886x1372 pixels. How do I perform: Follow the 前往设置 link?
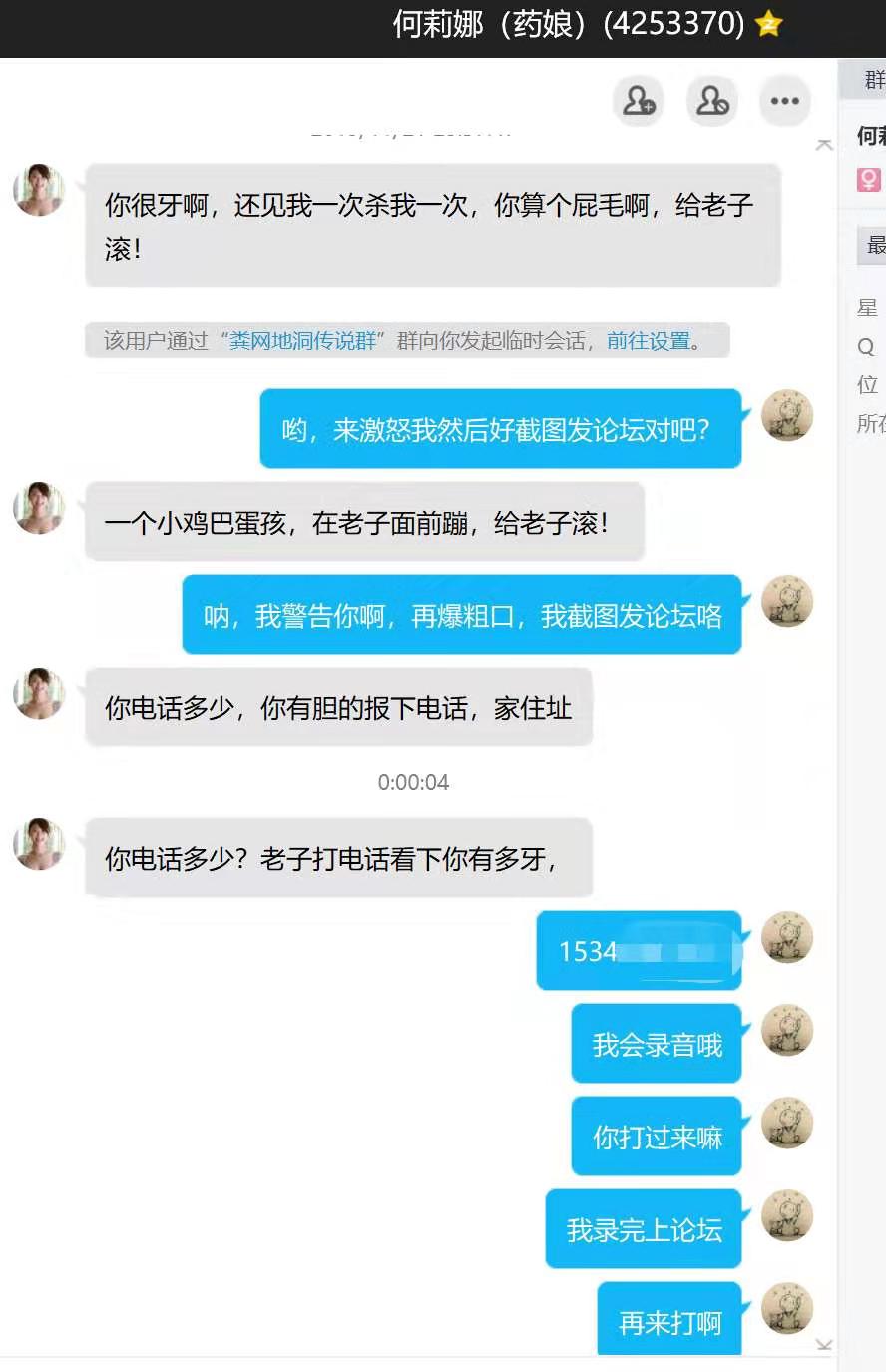649,341
